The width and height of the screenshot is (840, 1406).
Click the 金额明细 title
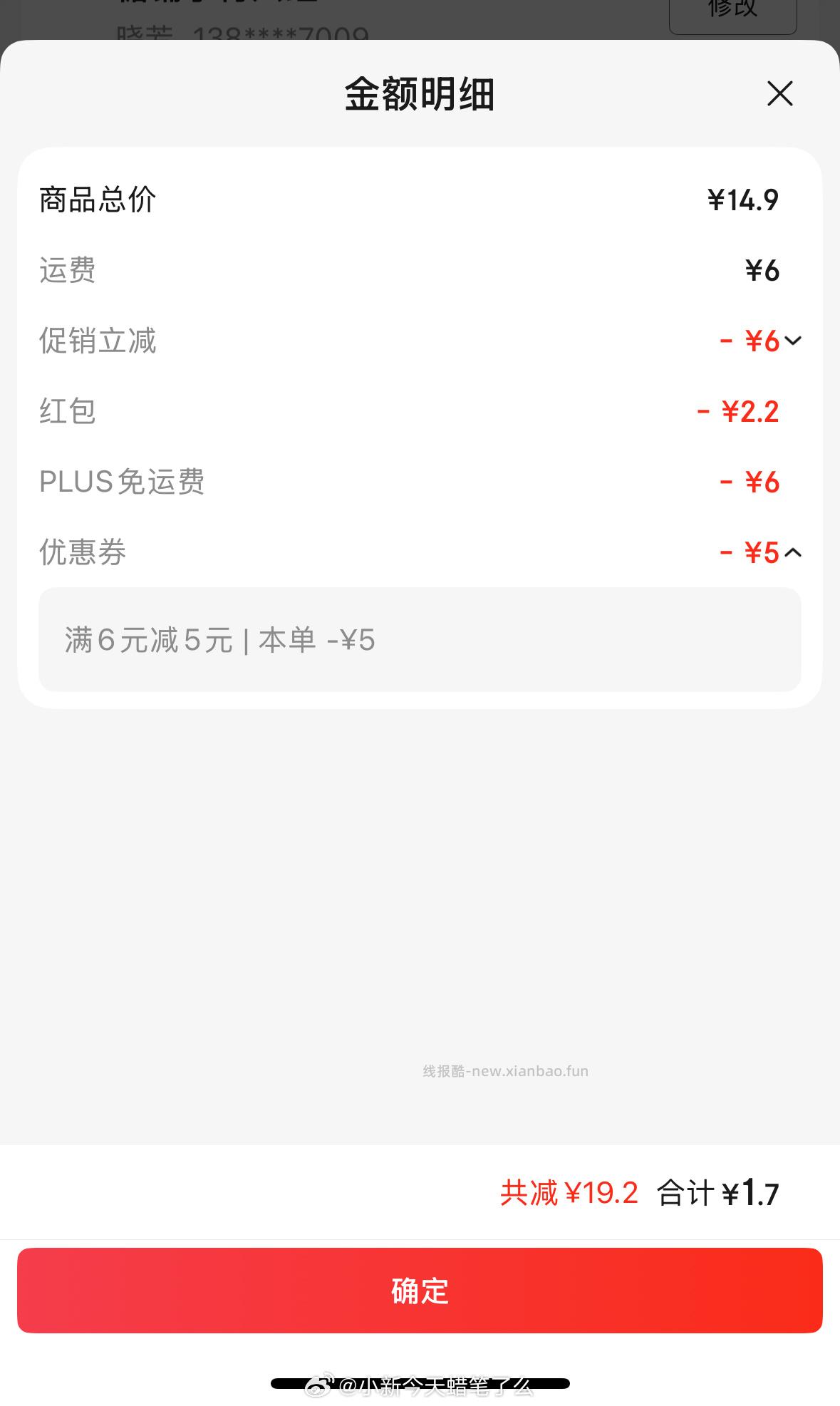coord(420,94)
